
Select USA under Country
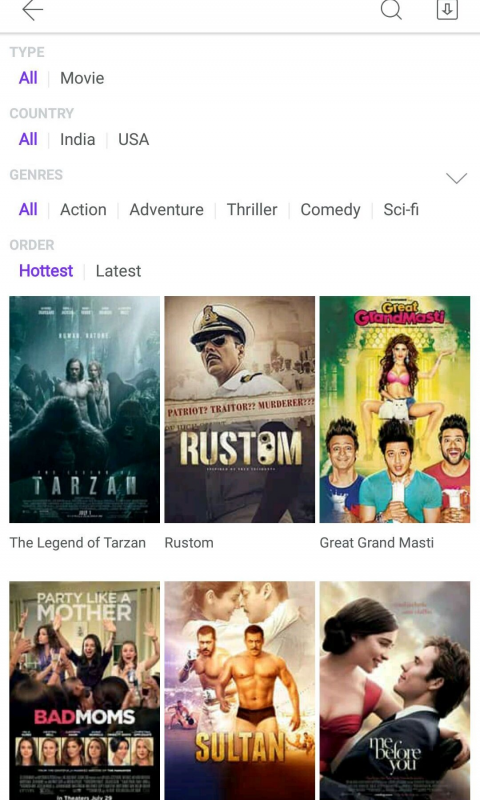click(134, 139)
